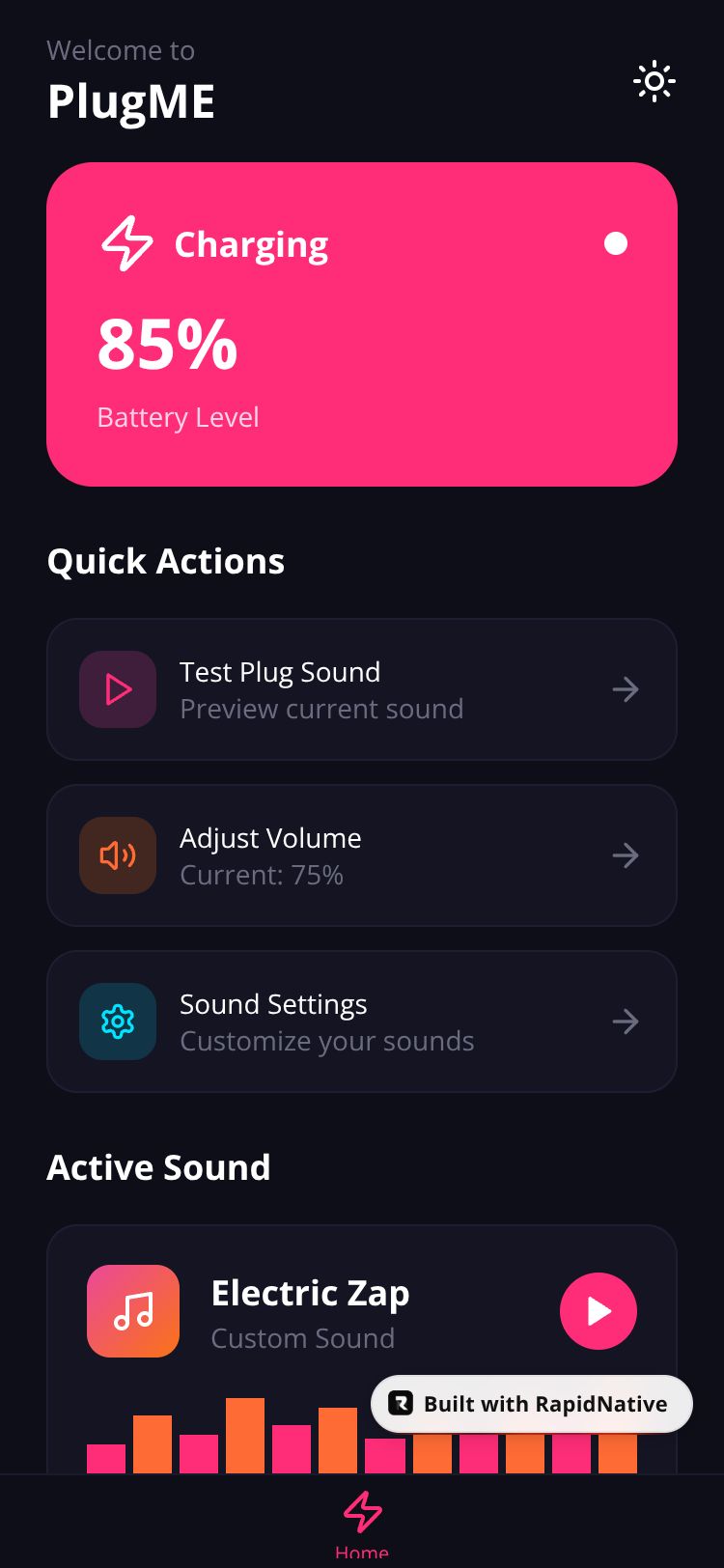Open Test Plug Sound
This screenshot has width=724, height=1568.
click(362, 689)
